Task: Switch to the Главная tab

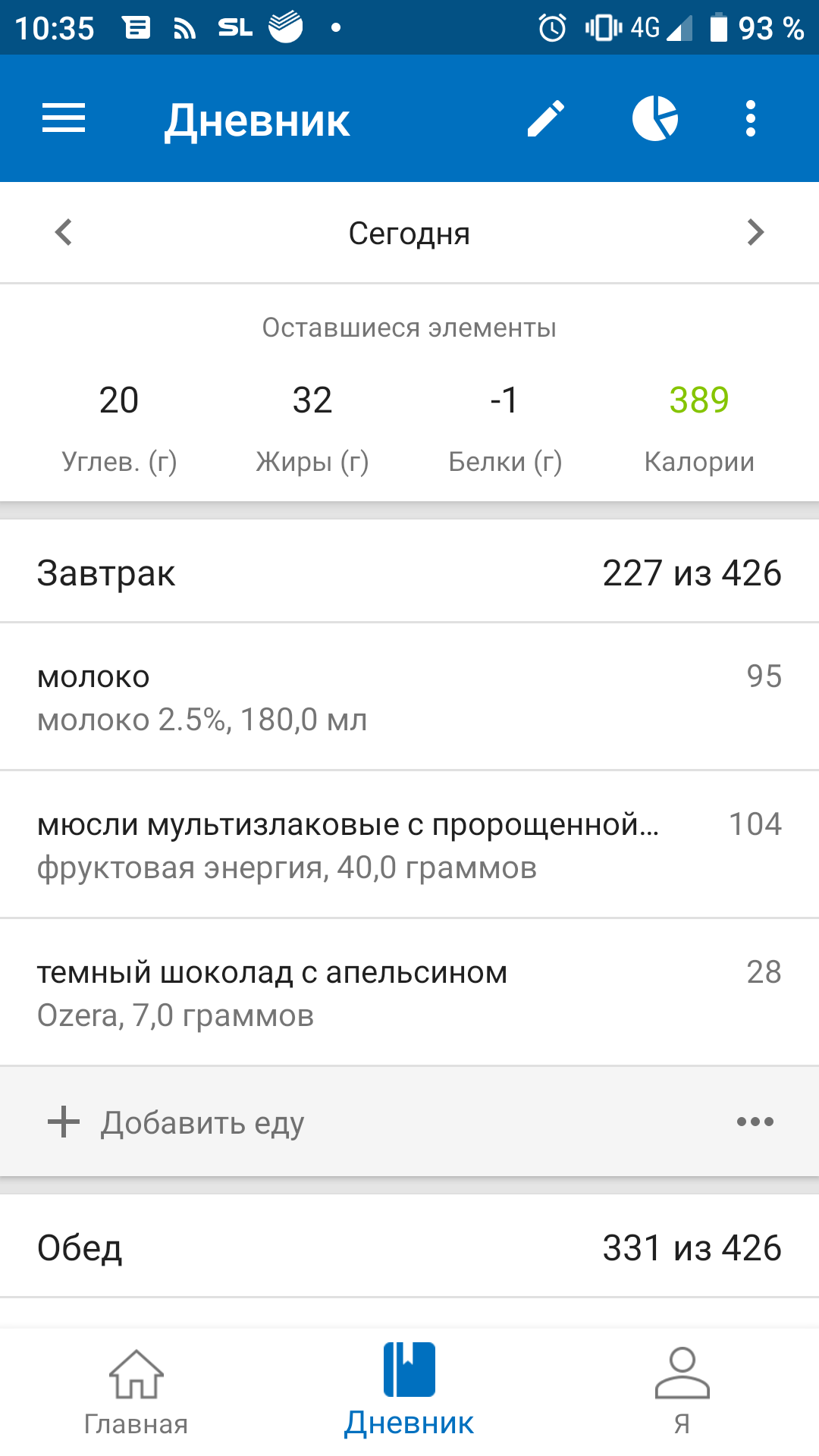Action: [x=136, y=1392]
